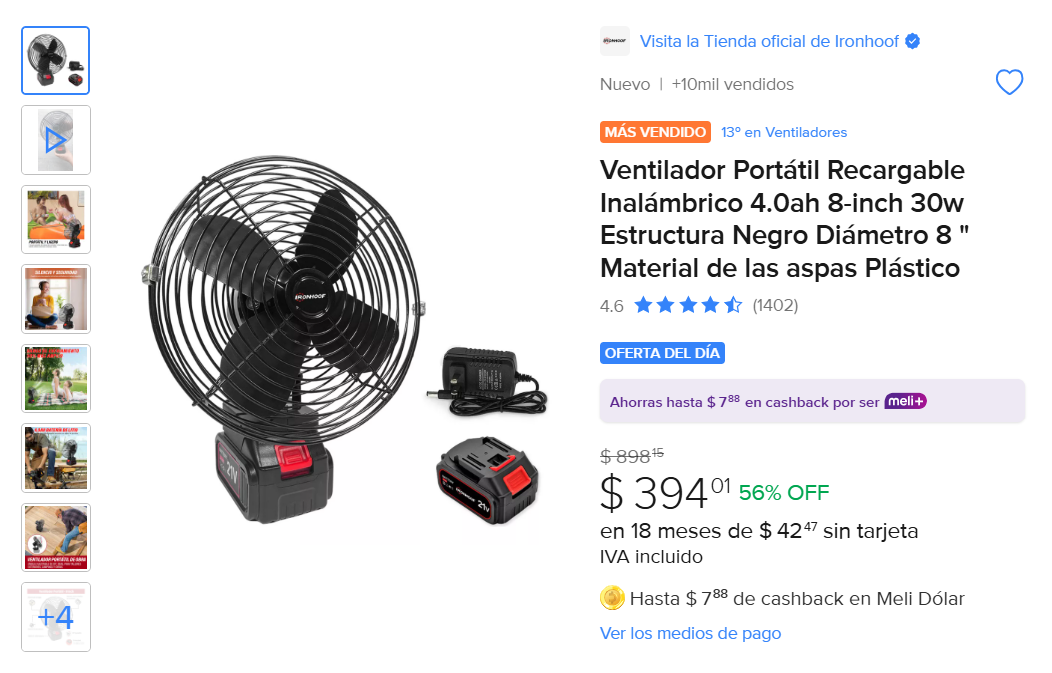Screen dimensions: 1052x673
Task: Play the product video thumbnail
Action: click(x=56, y=140)
